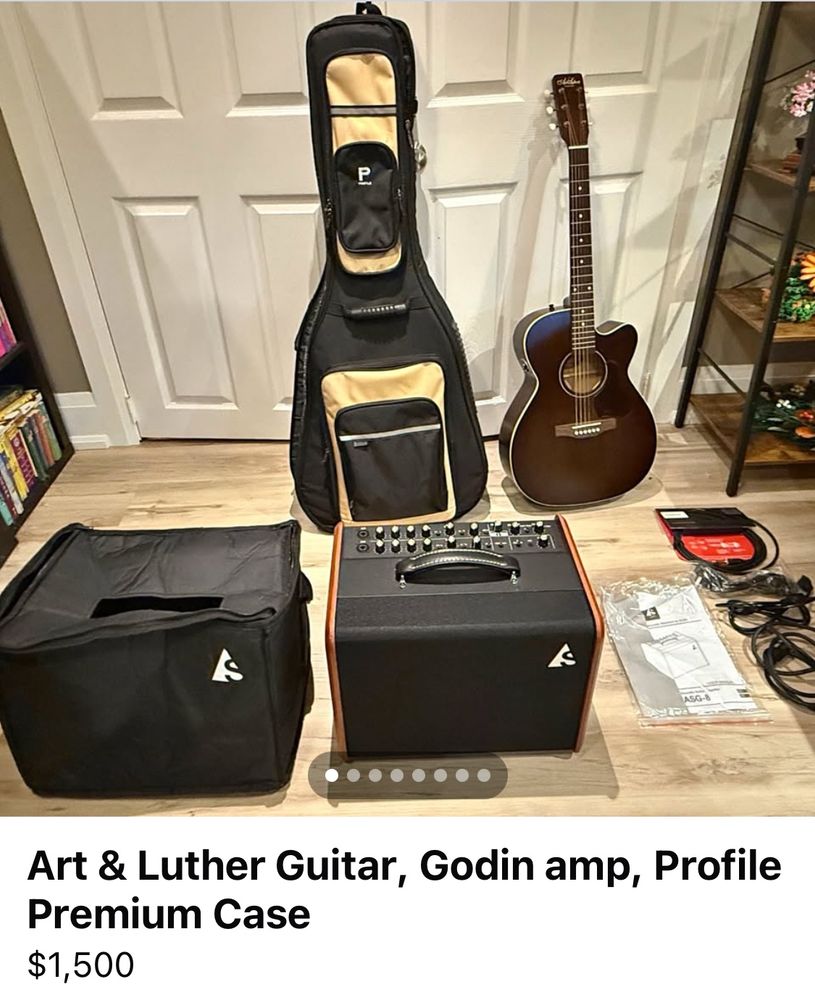Jump to the seventh photo using its dot

click(x=461, y=775)
